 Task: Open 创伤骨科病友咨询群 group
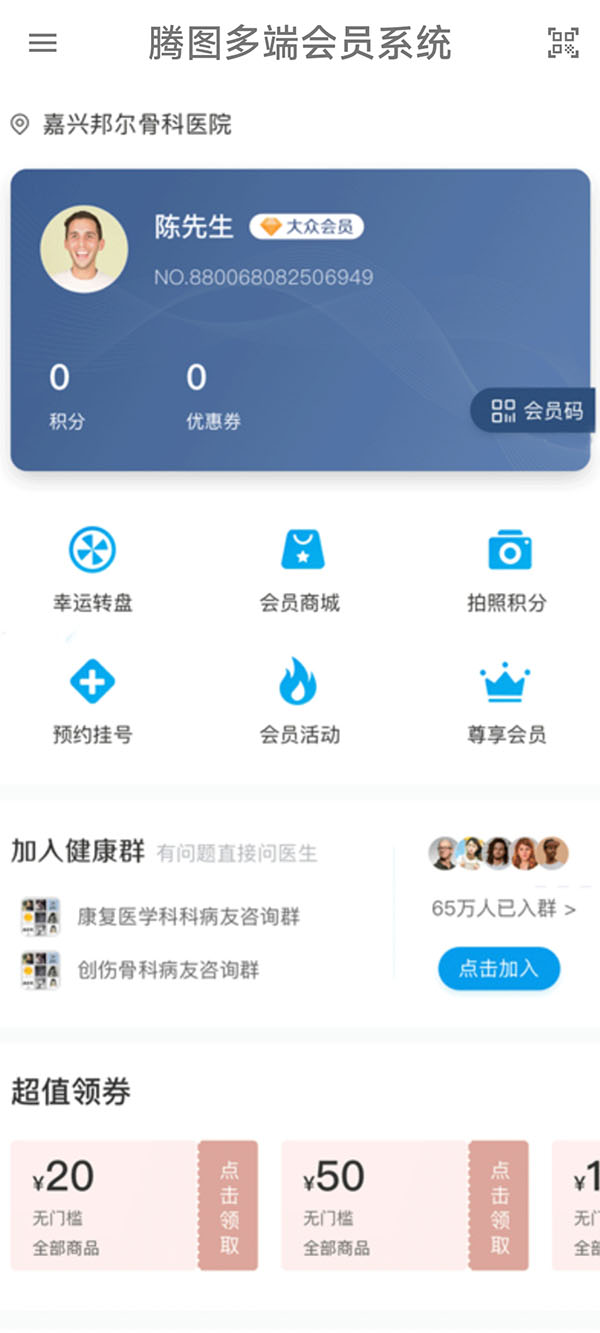point(168,969)
